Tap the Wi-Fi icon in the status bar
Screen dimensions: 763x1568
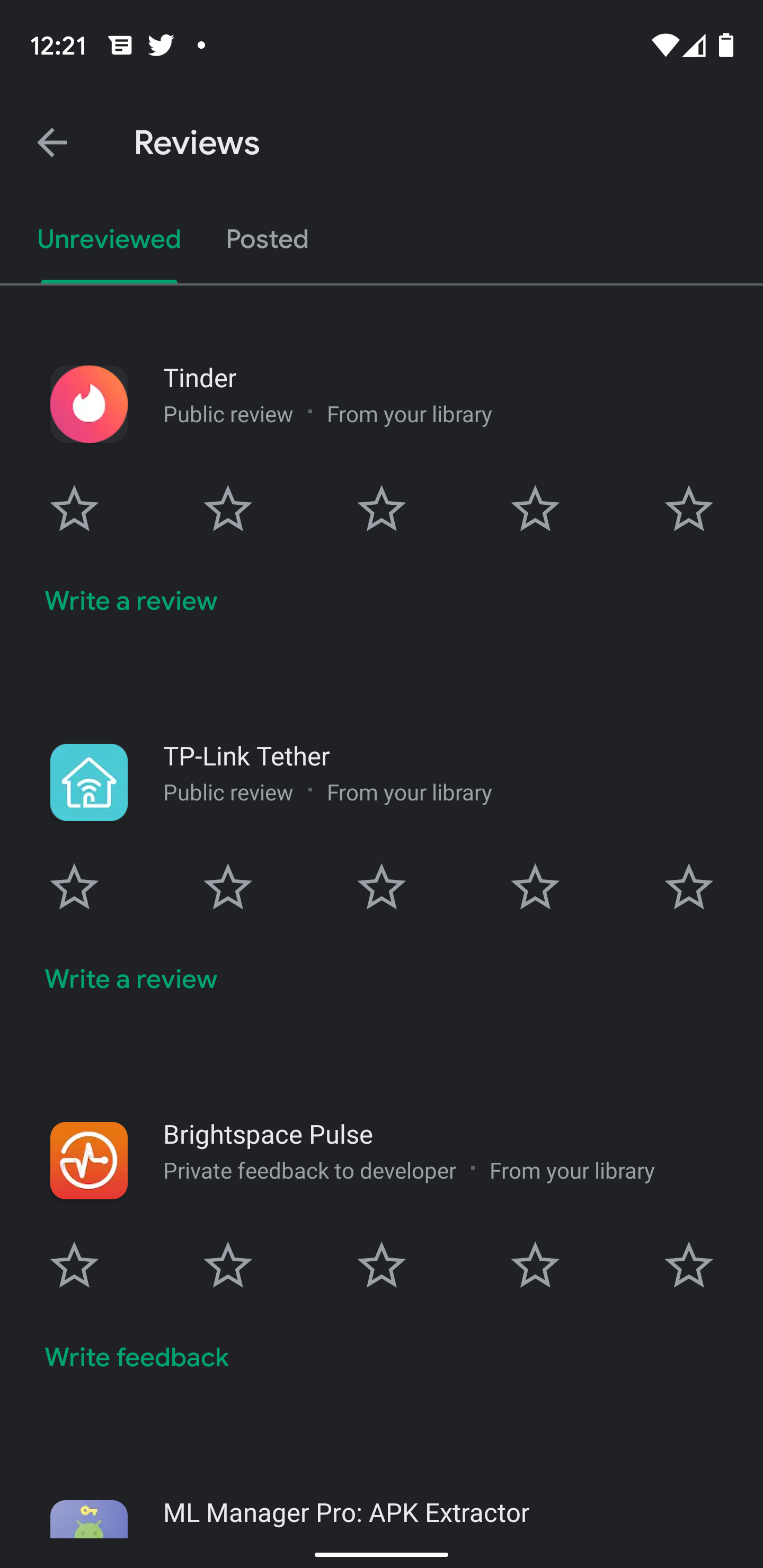pos(666,44)
